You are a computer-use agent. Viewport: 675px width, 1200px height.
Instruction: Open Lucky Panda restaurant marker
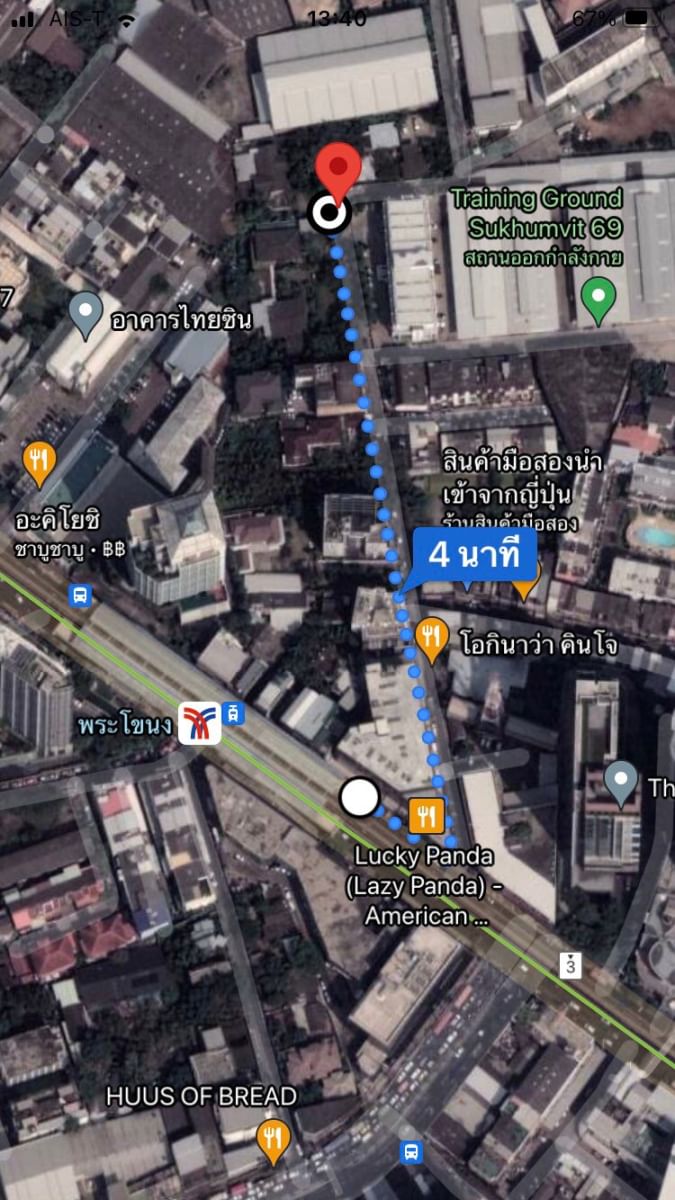point(427,817)
